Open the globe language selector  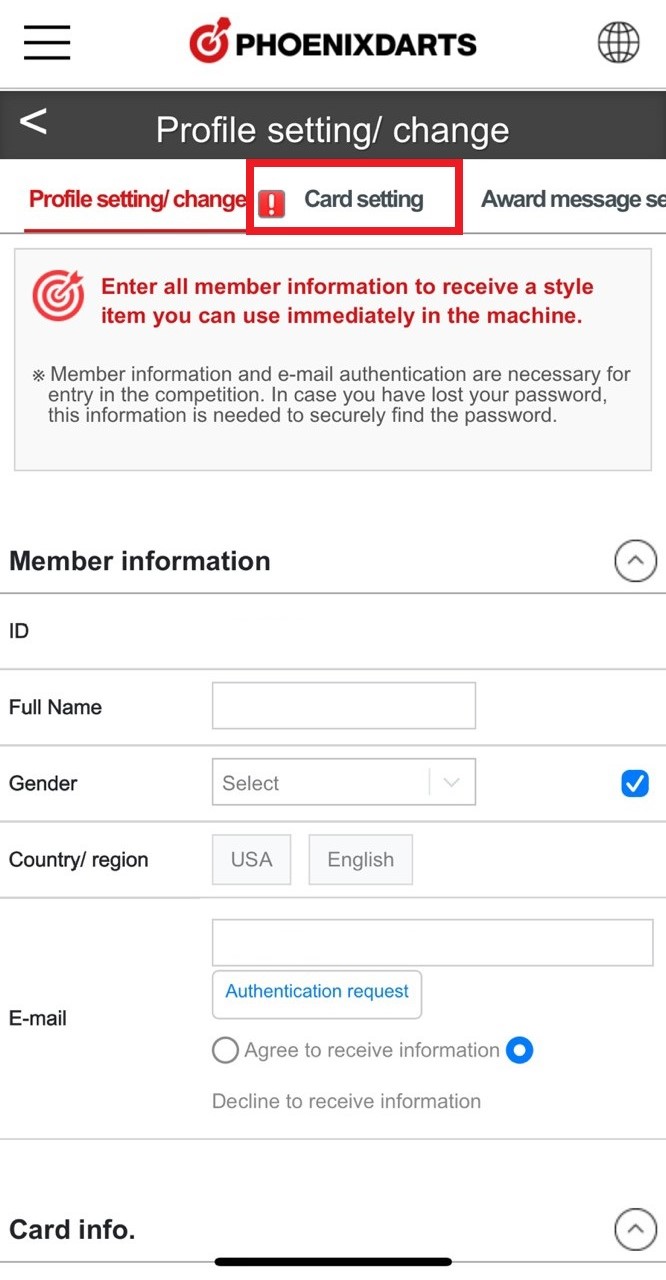(x=618, y=42)
